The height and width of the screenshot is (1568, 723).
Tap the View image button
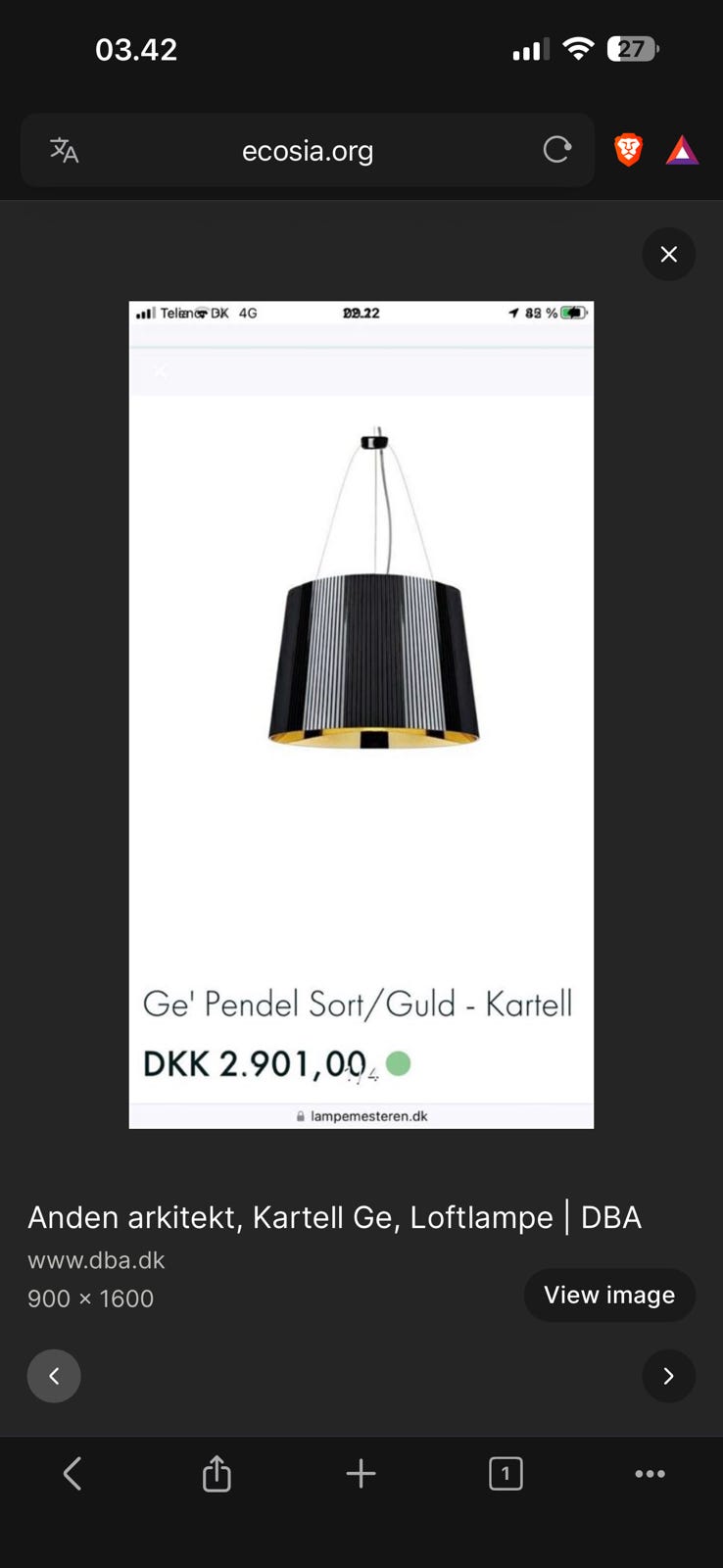[x=609, y=1295]
